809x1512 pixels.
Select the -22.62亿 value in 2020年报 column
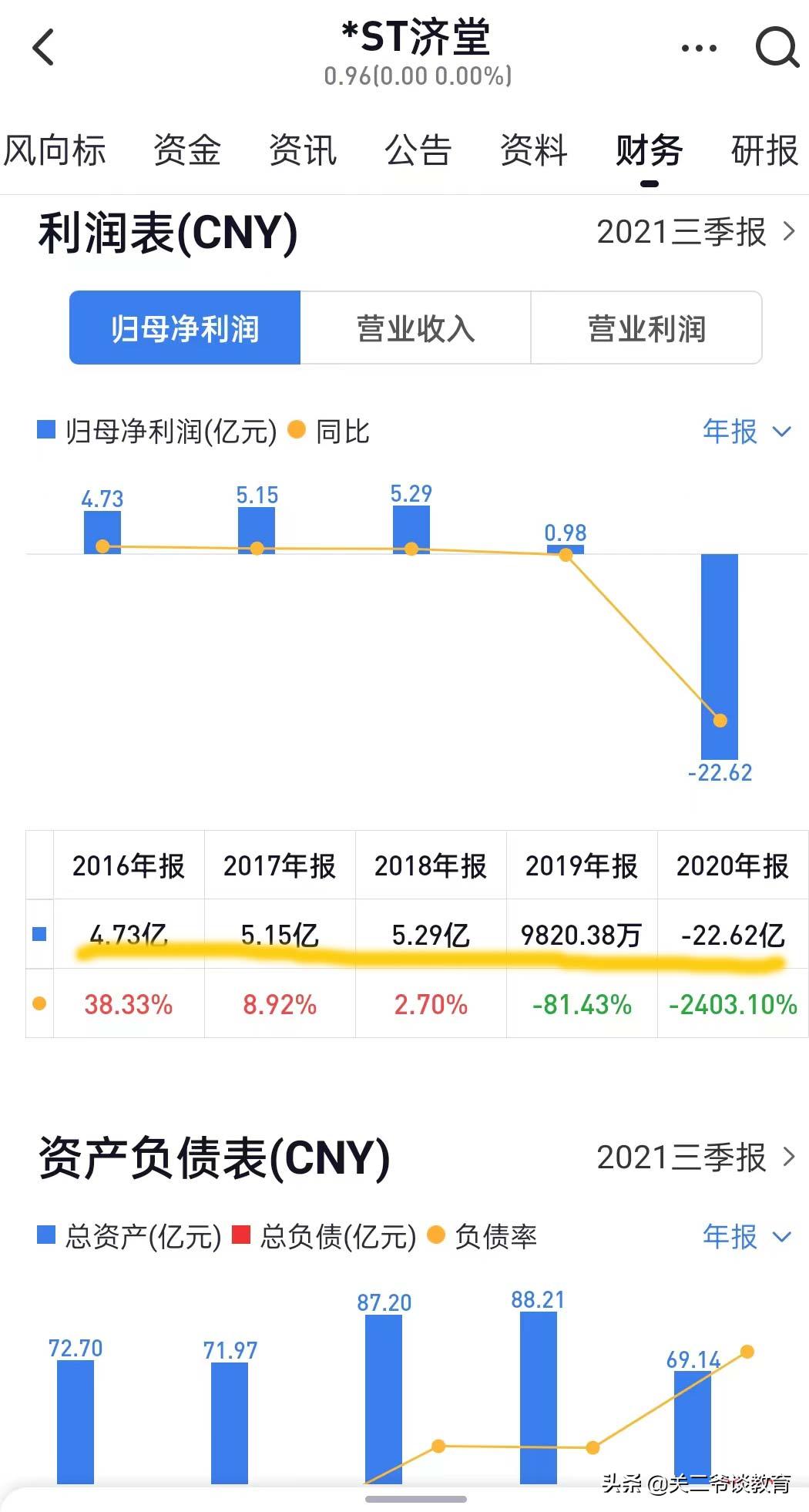(x=730, y=935)
